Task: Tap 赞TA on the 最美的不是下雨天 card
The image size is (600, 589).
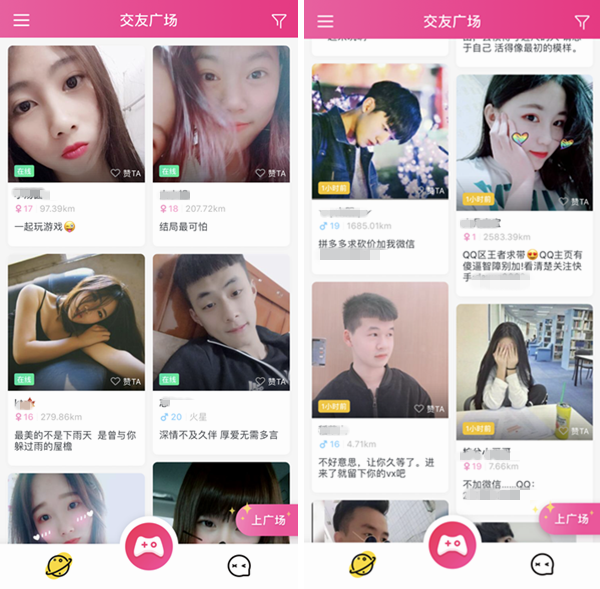Action: click(x=127, y=381)
